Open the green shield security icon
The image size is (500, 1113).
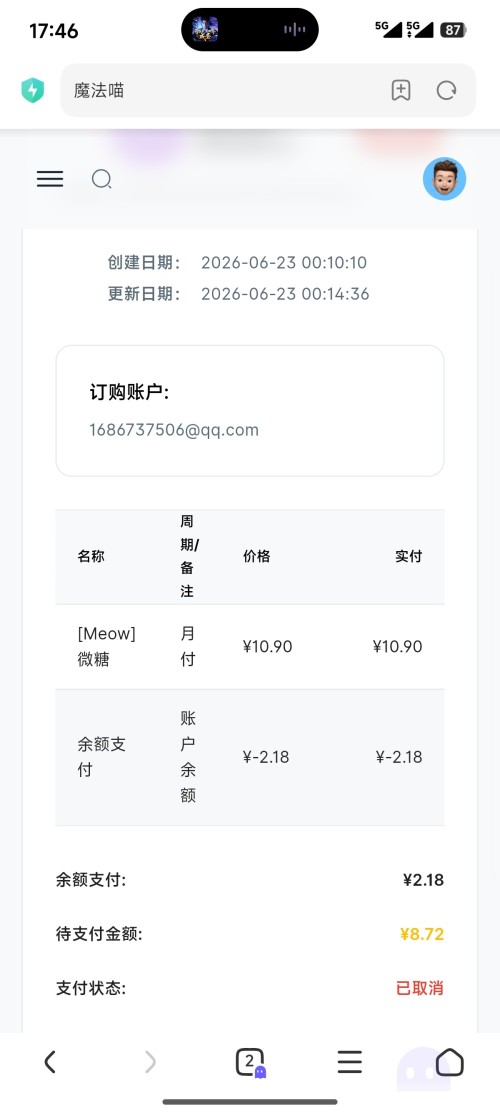coord(33,91)
